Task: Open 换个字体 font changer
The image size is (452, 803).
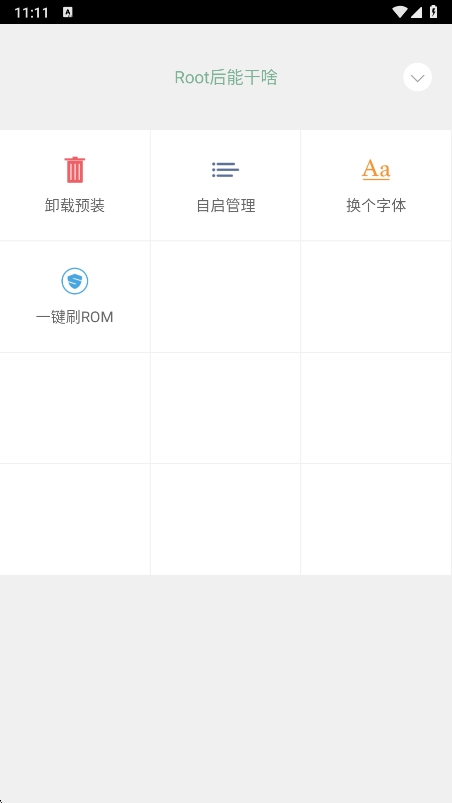Action: [376, 185]
